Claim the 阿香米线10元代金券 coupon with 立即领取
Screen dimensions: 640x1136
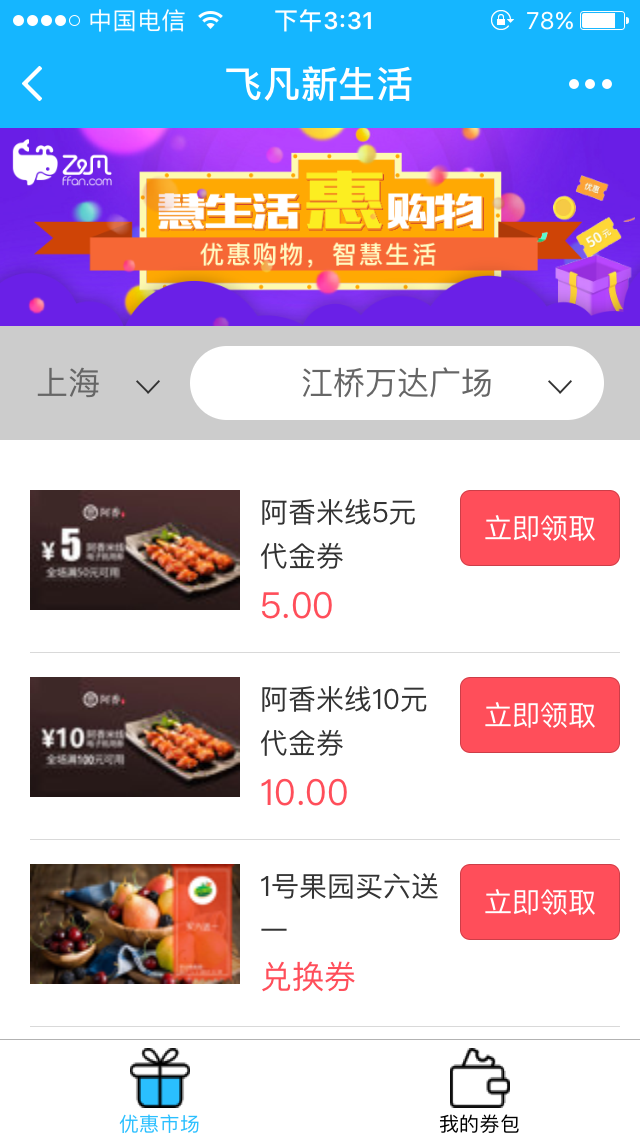540,715
